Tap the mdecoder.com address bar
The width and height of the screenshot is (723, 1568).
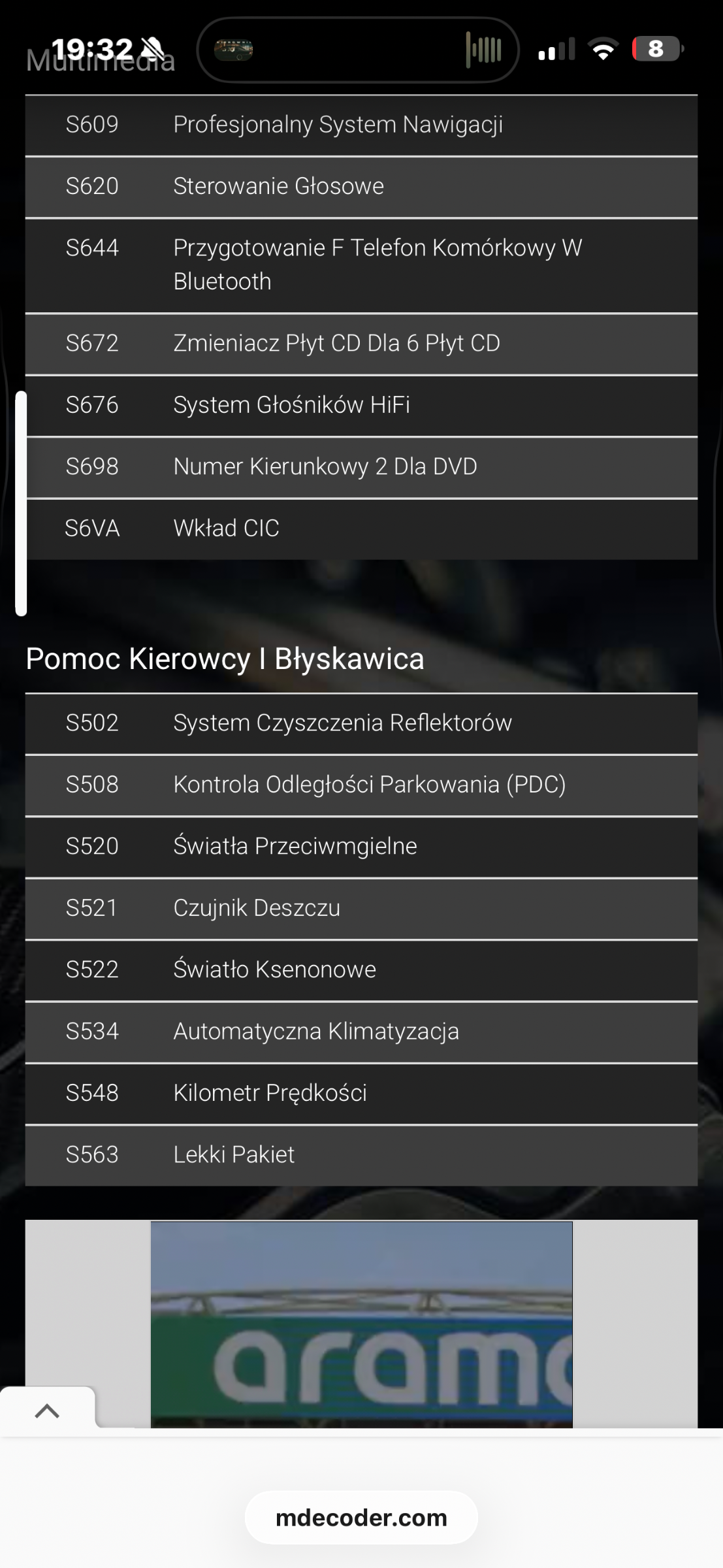(361, 1518)
